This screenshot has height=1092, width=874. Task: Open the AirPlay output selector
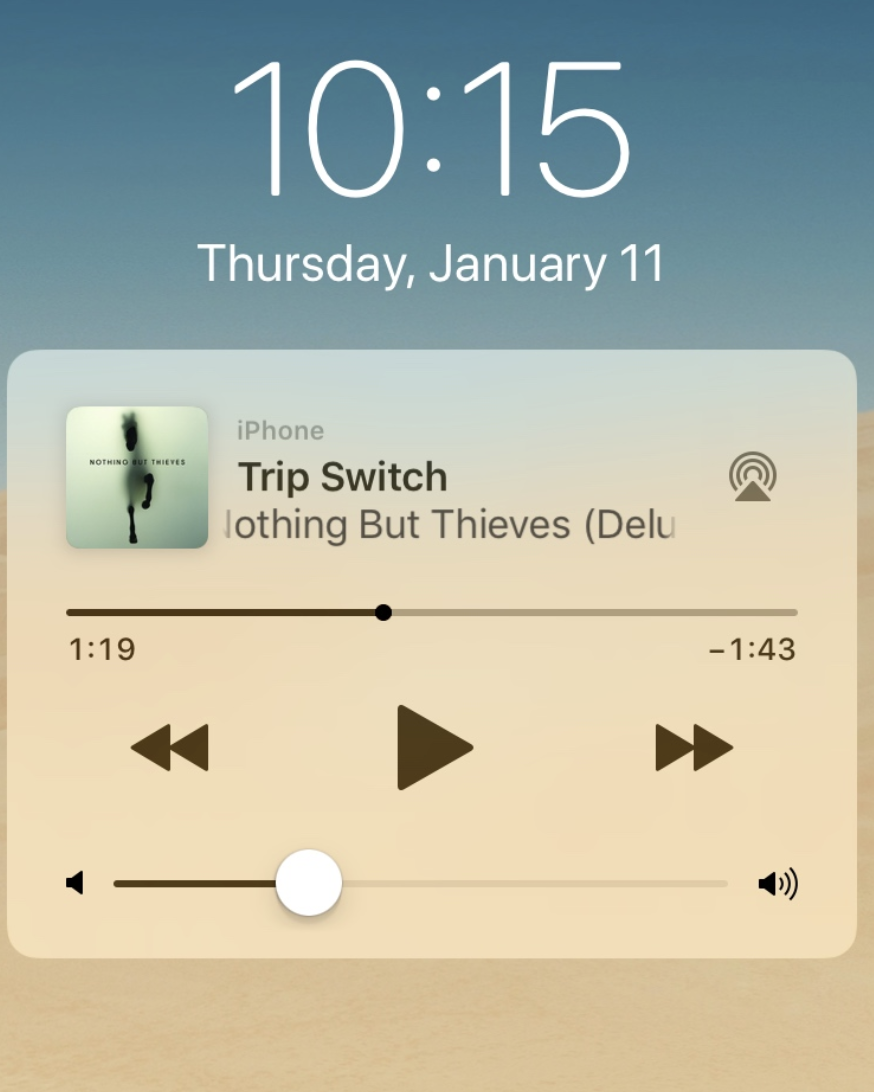tap(752, 477)
